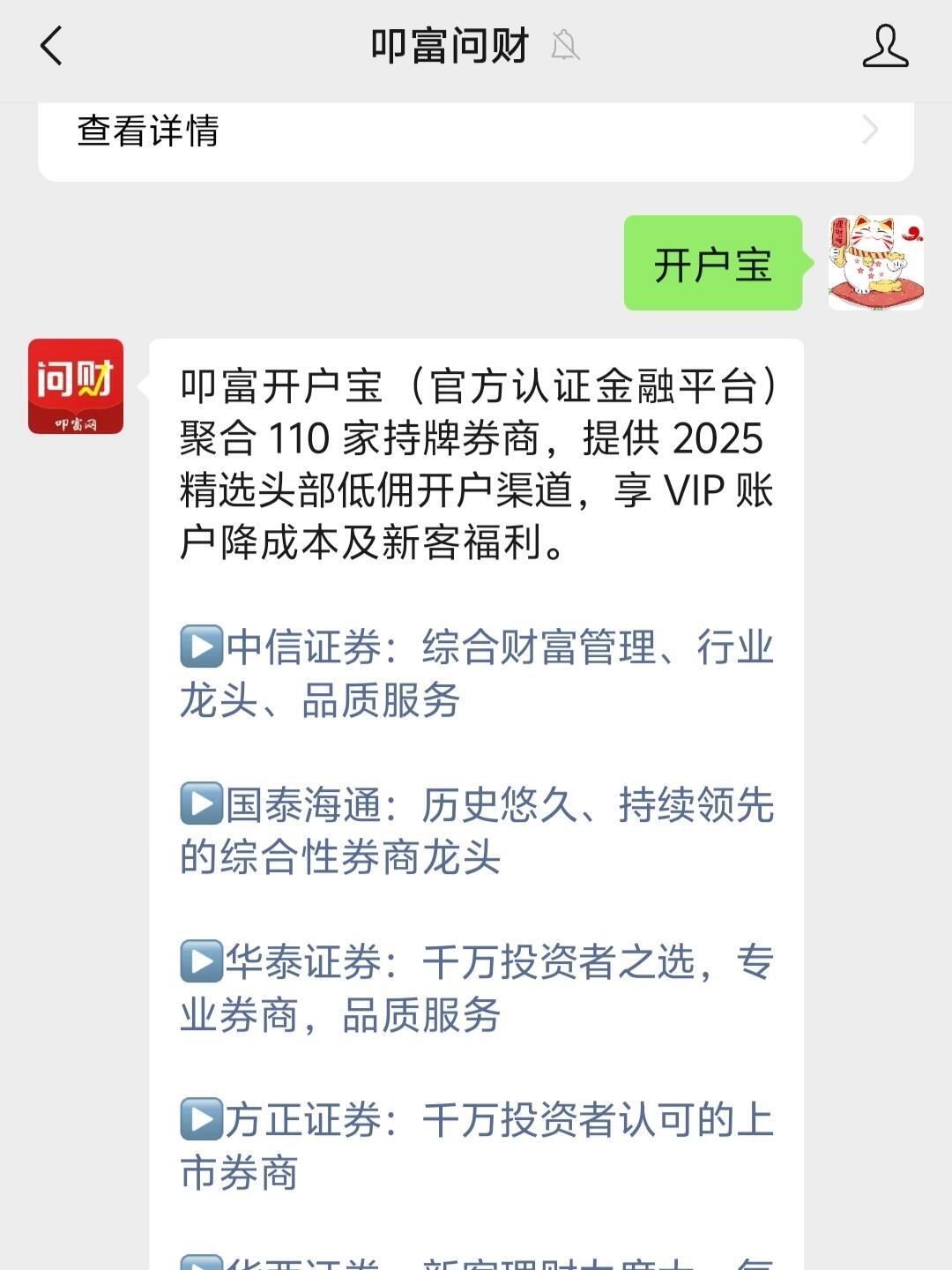The width and height of the screenshot is (952, 1270).
Task: Tap the 问财 official account avatar
Action: pos(76,386)
